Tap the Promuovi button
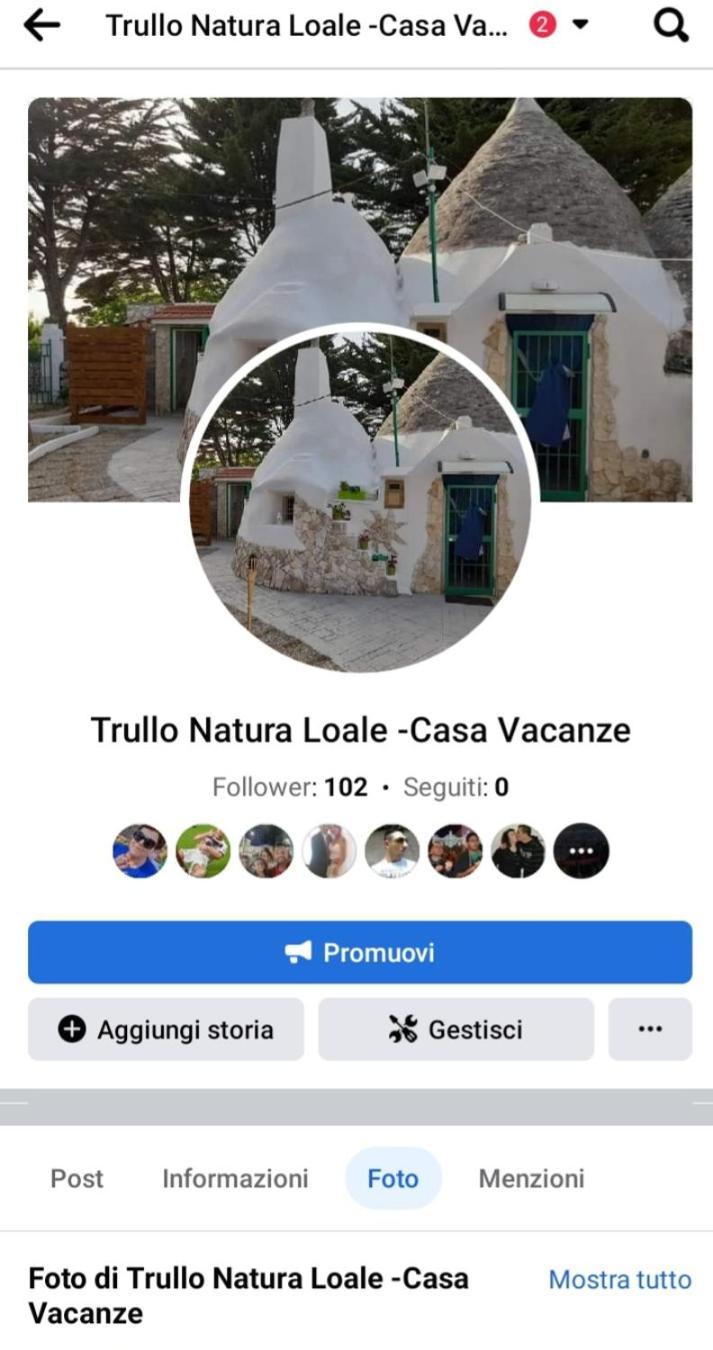 point(360,952)
